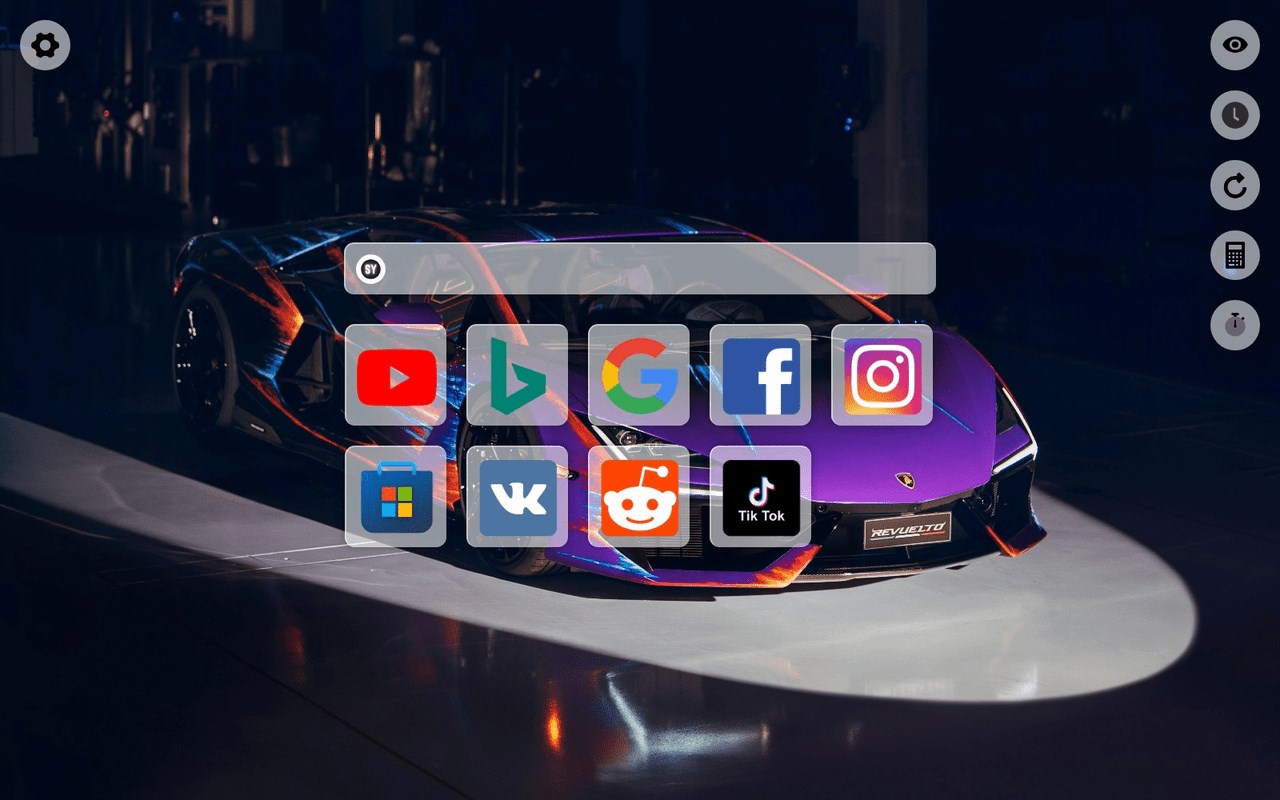
Task: Go to the Facebook shortcut
Action: coord(760,375)
